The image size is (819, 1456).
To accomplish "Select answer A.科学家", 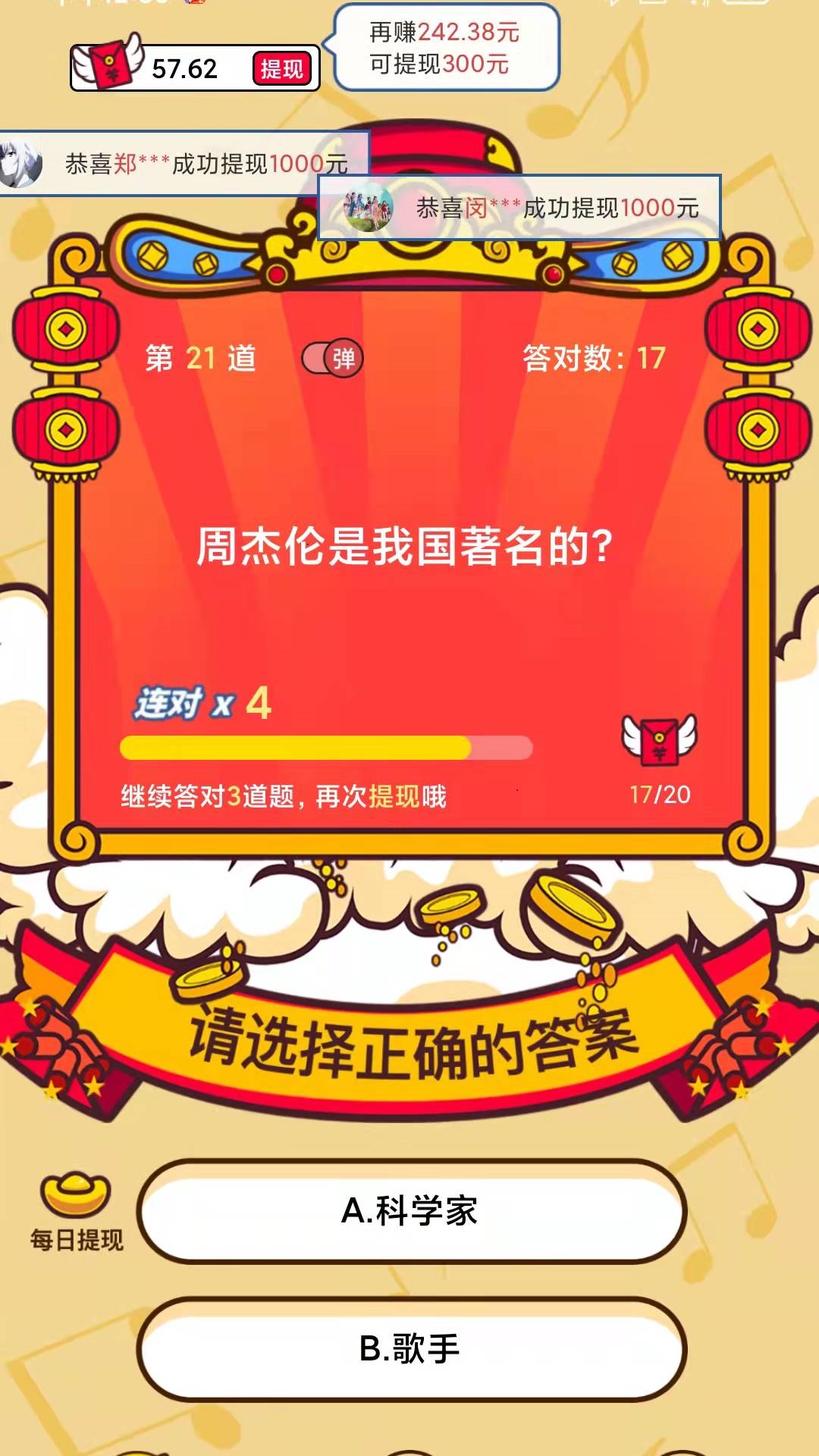I will coord(411,1211).
